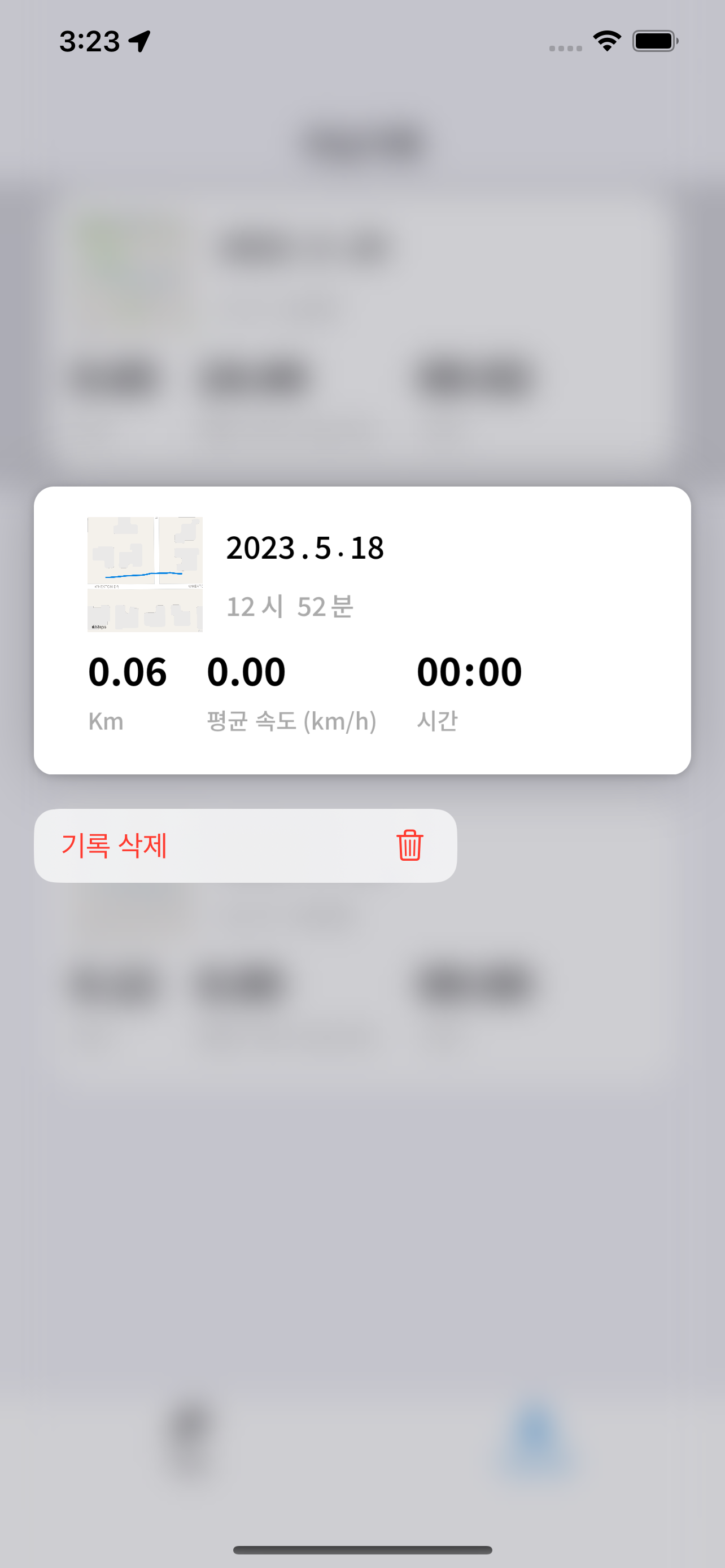Click the blue route line on the map
This screenshot has width=725, height=1568.
(143, 575)
